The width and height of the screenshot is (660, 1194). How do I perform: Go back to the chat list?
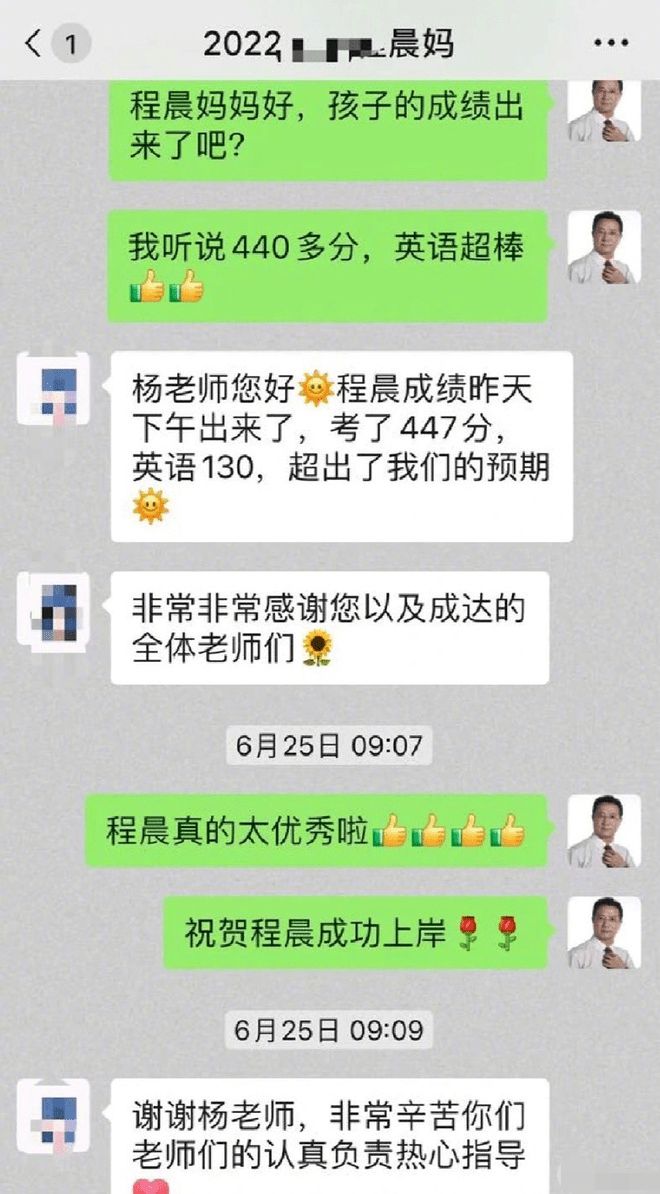pyautogui.click(x=36, y=44)
